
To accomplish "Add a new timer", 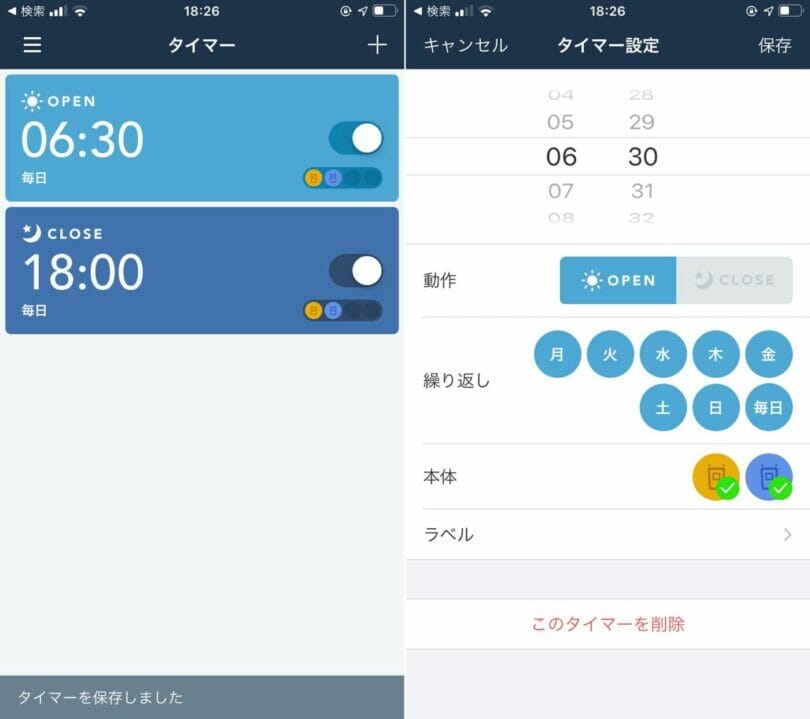I will (377, 45).
